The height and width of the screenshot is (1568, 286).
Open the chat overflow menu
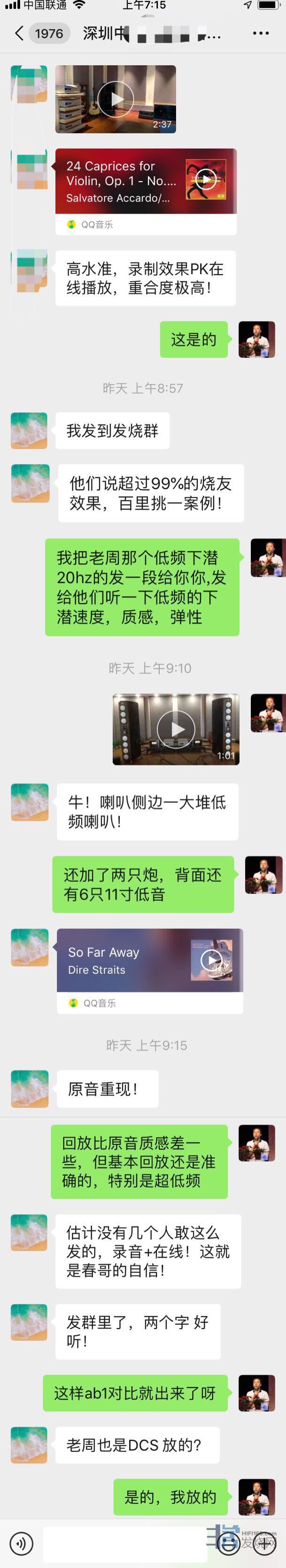point(261,33)
